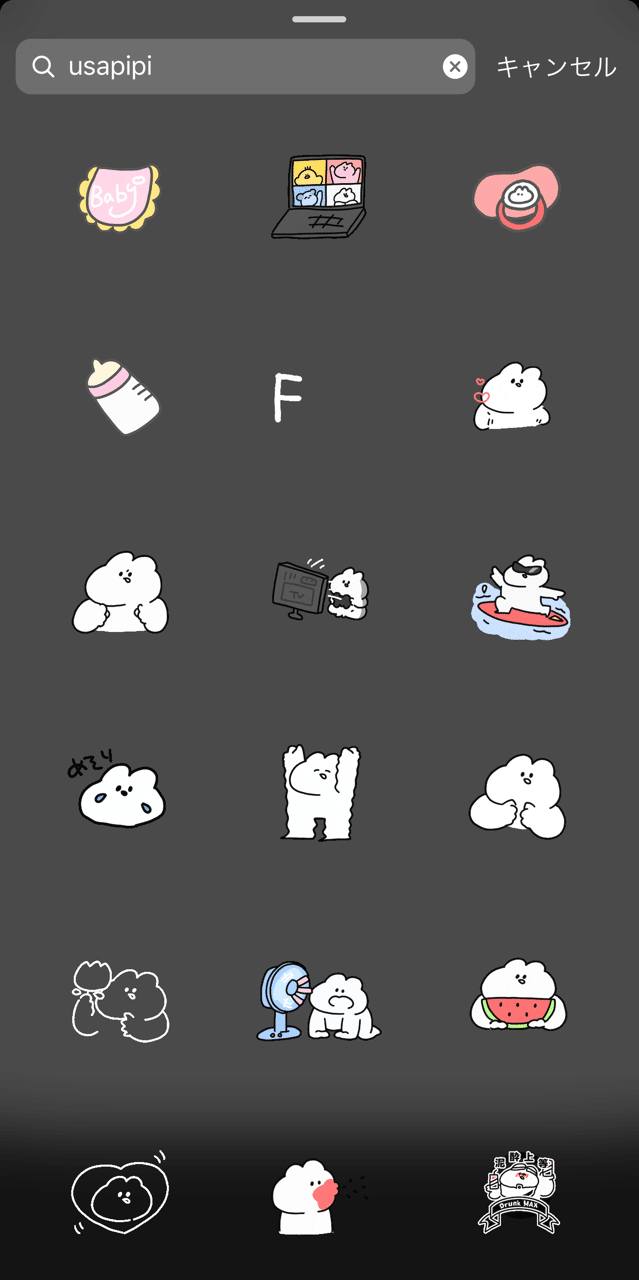Add the rabbit with hearts sticker
Viewport: 639px width, 1280px height.
coord(510,397)
